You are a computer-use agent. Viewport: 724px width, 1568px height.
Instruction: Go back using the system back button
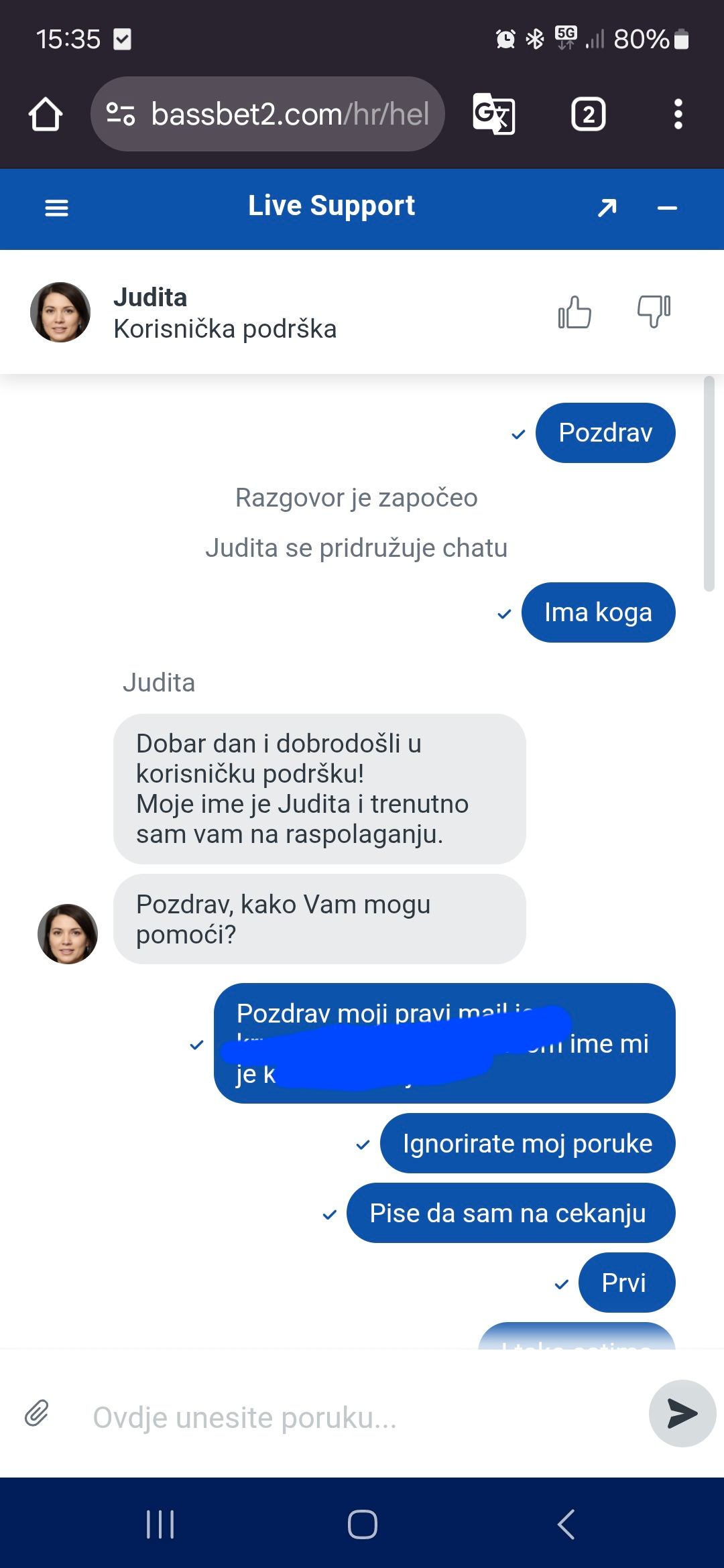[x=566, y=1524]
